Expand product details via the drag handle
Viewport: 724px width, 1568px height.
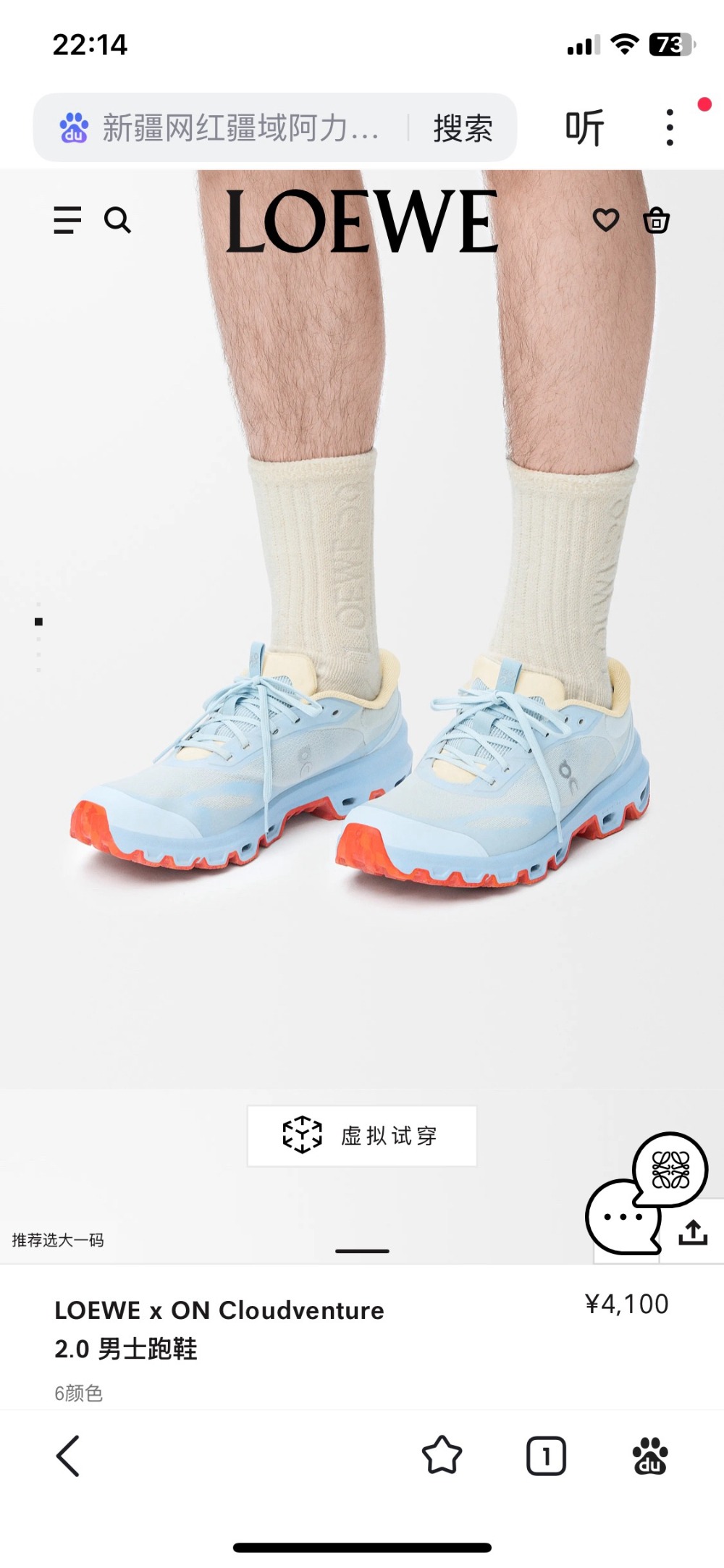(362, 1251)
